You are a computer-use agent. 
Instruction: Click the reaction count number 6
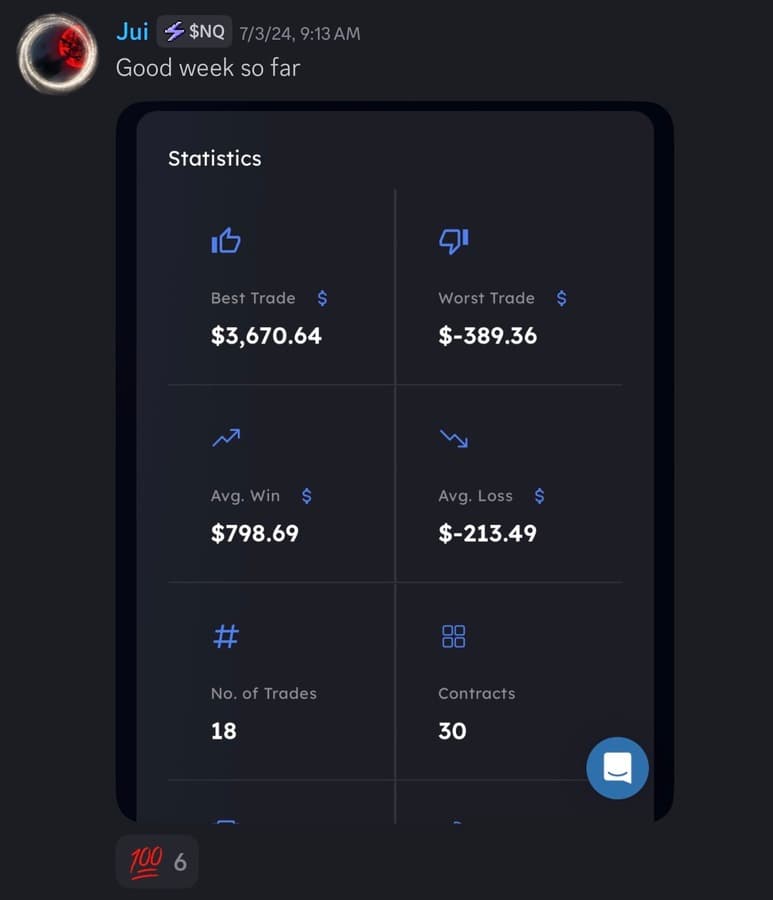pyautogui.click(x=178, y=860)
